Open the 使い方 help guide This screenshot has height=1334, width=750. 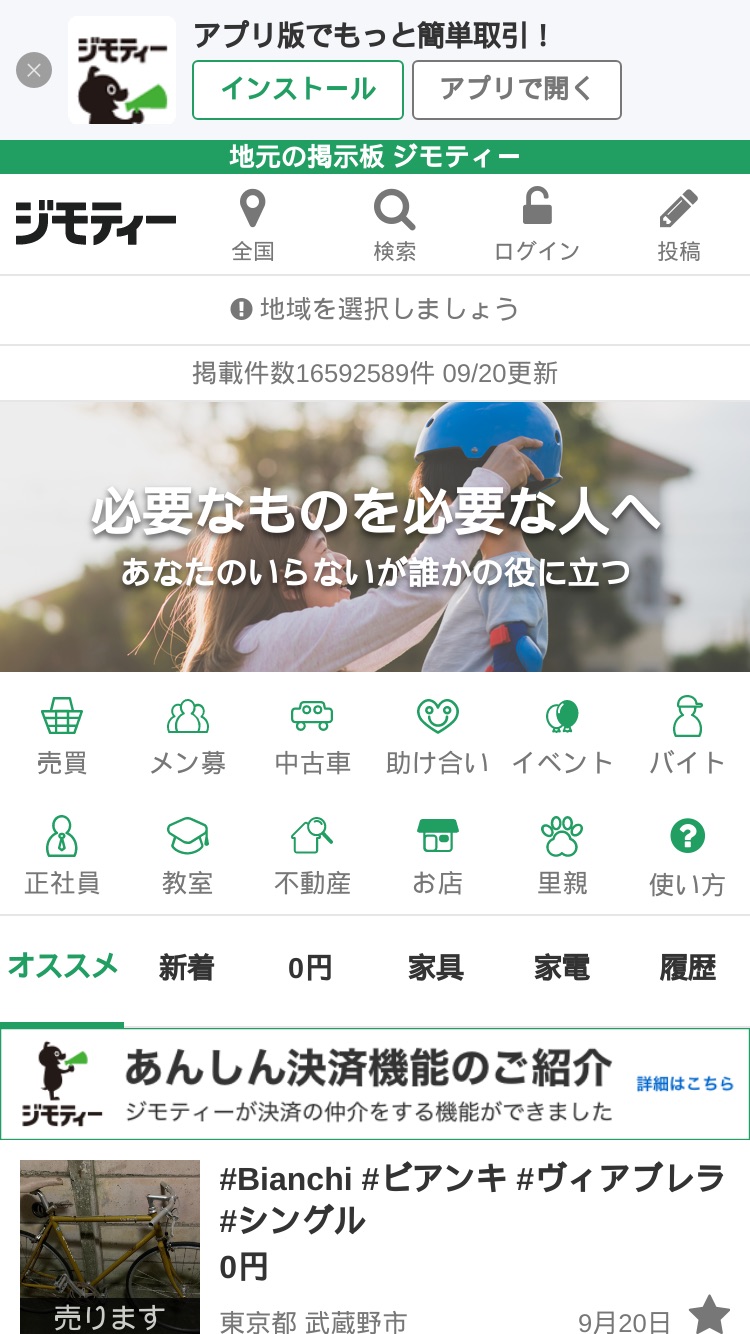687,857
